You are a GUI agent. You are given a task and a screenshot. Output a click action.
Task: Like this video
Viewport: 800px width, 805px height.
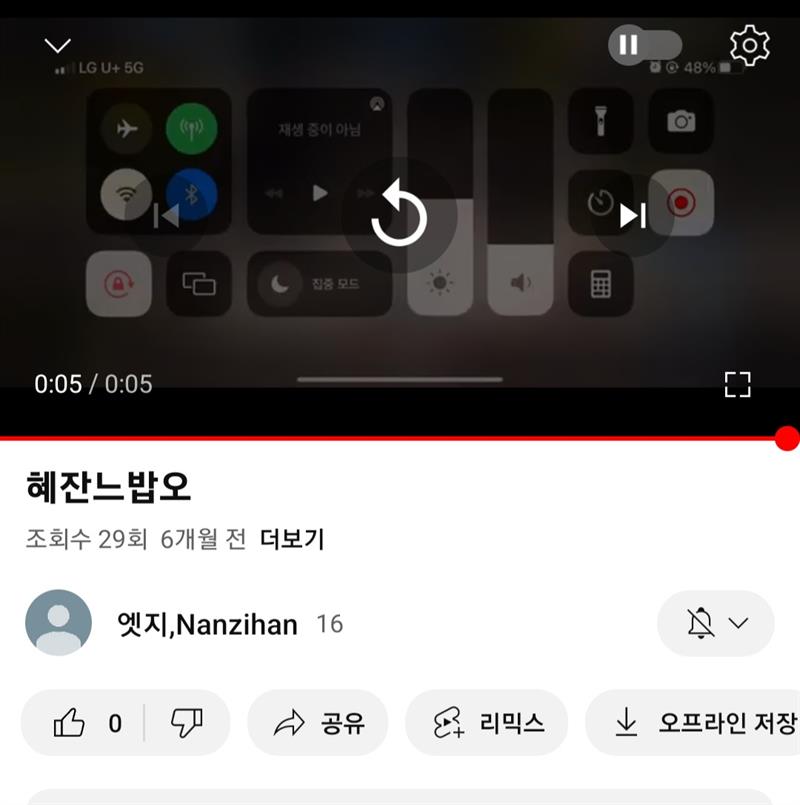tap(85, 723)
